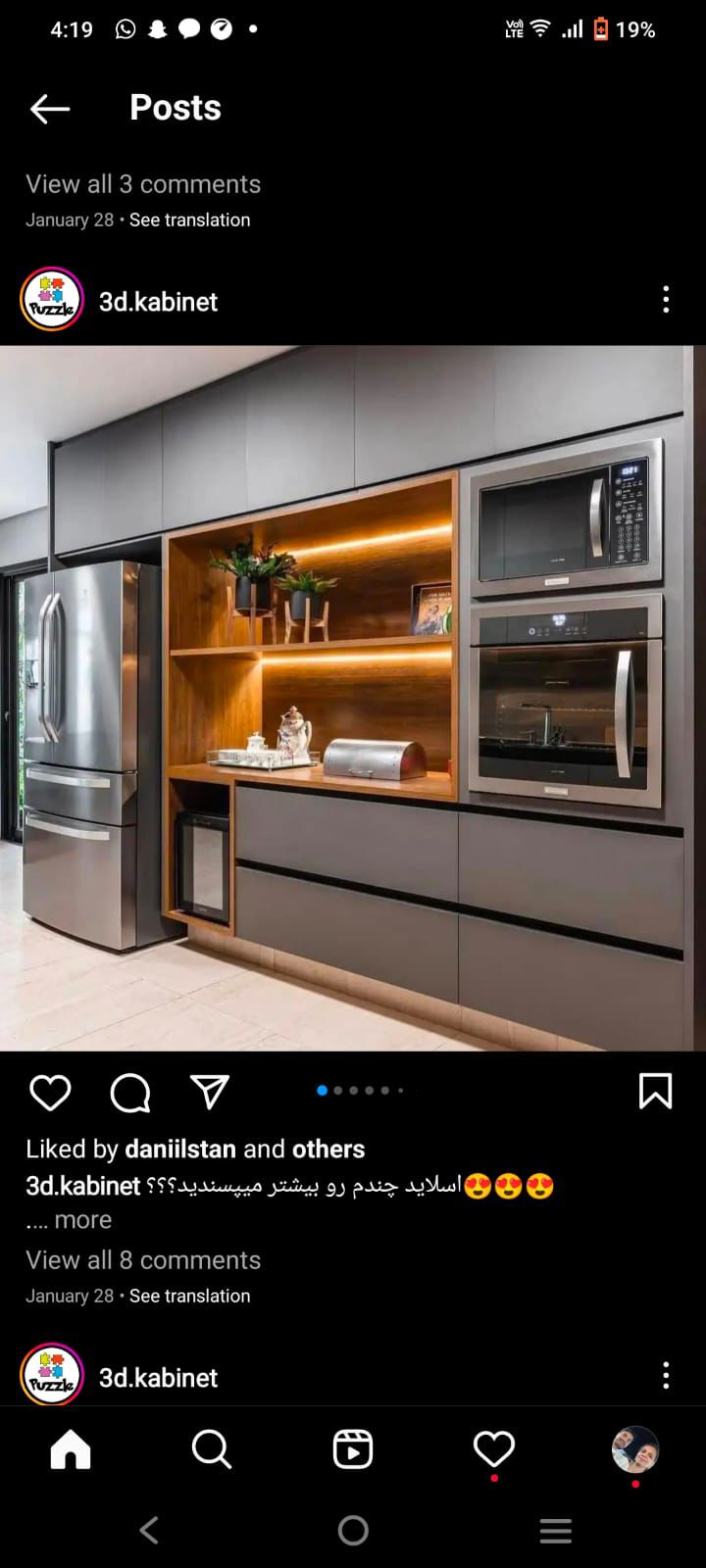Open View all 3 comments
The height and width of the screenshot is (1568, 706).
(x=143, y=184)
